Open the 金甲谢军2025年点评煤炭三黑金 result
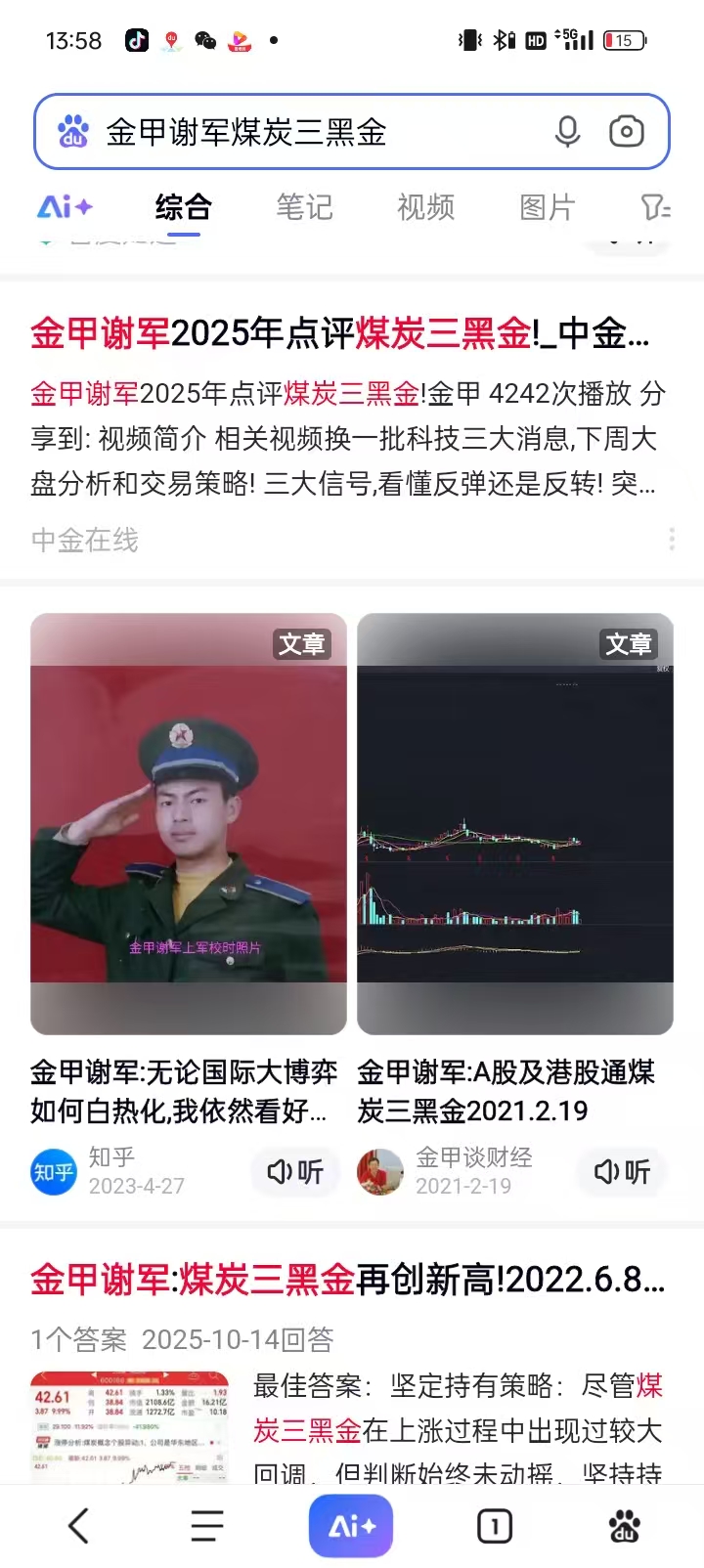Image resolution: width=704 pixels, height=1568 pixels. pyautogui.click(x=339, y=334)
